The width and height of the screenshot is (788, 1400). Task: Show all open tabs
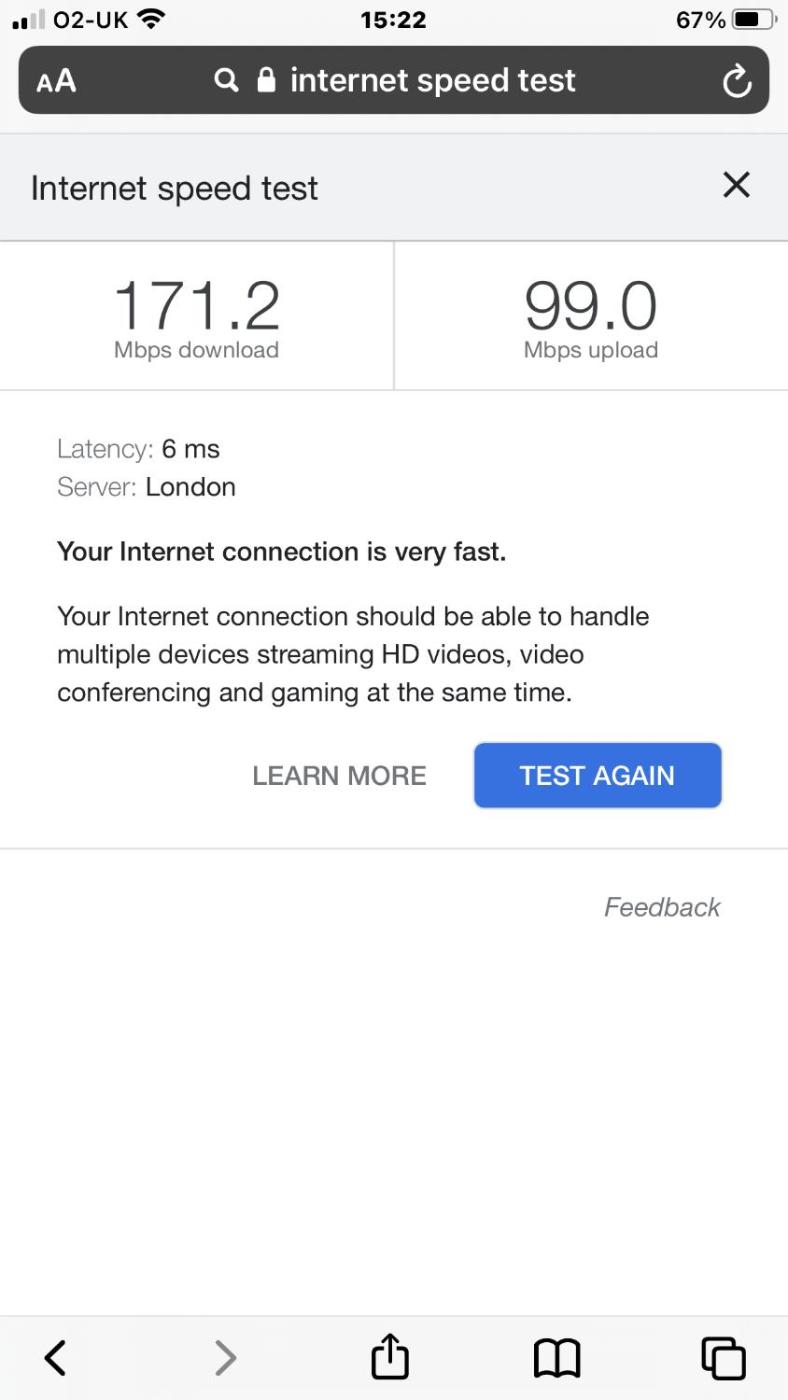723,1357
